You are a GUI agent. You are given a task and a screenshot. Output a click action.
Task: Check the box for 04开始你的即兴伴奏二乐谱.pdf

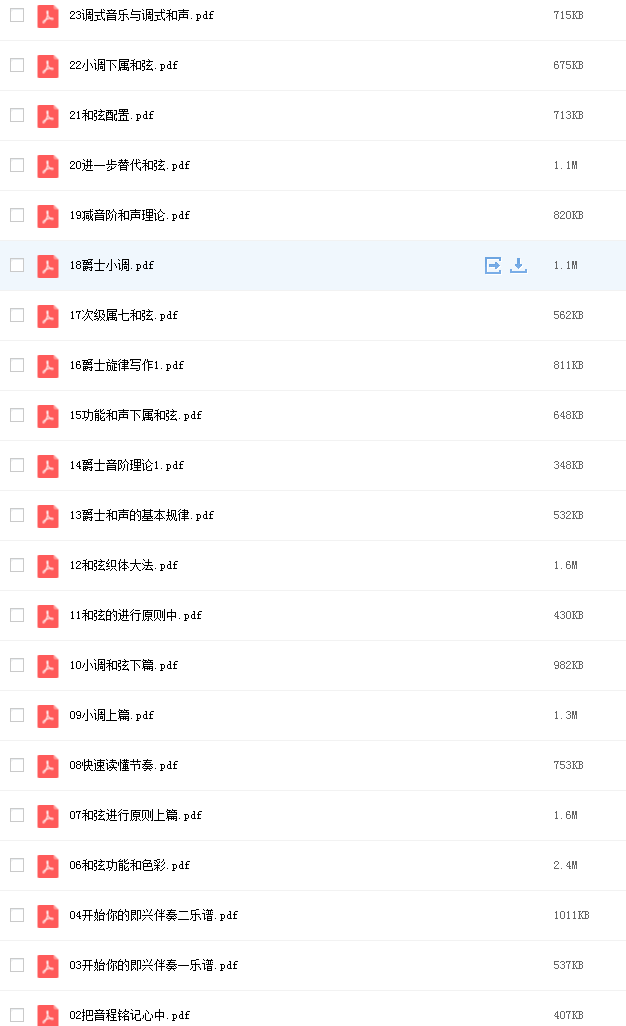coord(17,915)
